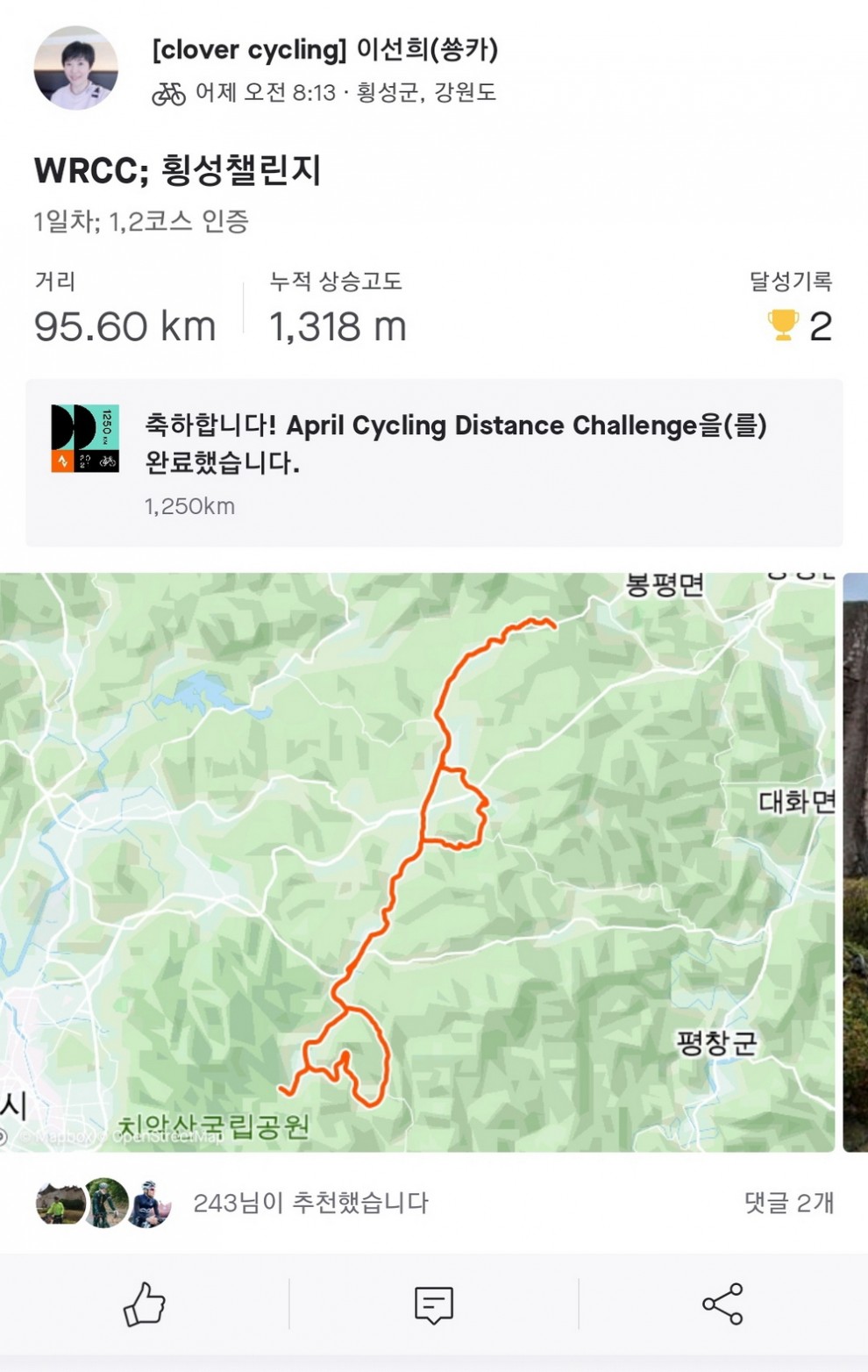Open the WRCC; 횡성챌린지 activity title
The height and width of the screenshot is (1372, 868).
click(x=178, y=170)
